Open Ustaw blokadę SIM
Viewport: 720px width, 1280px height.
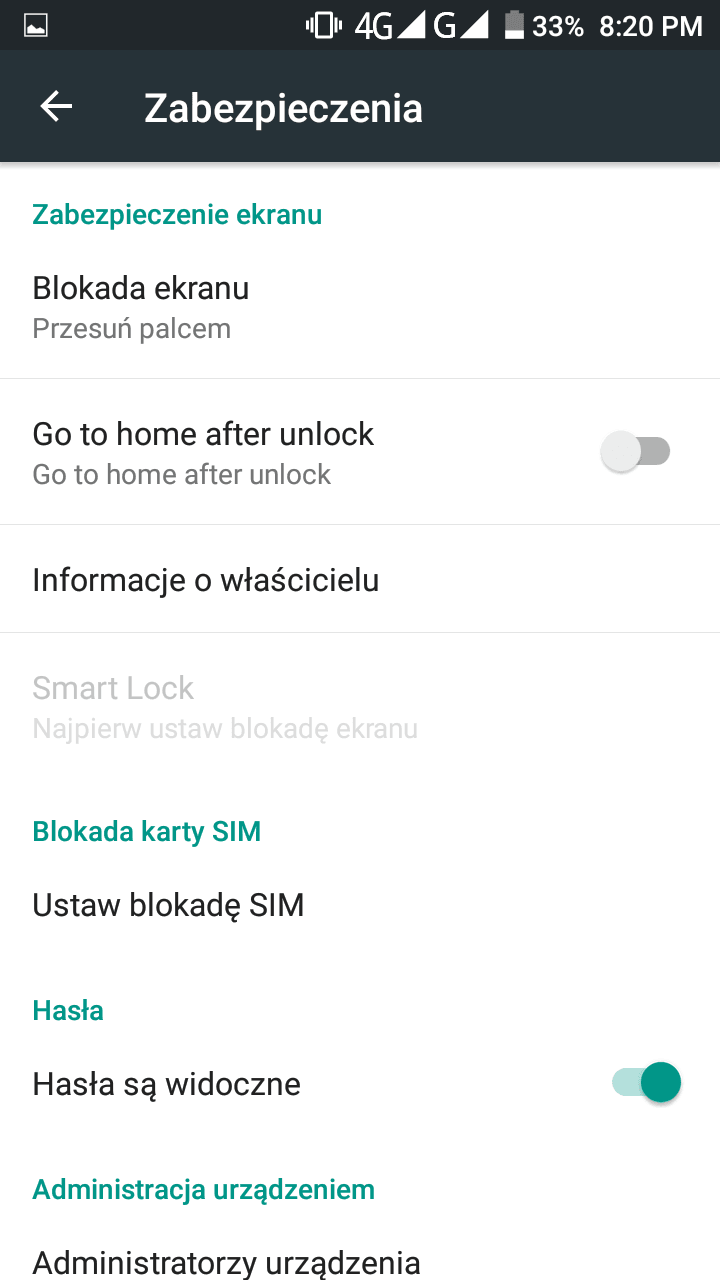[360, 905]
